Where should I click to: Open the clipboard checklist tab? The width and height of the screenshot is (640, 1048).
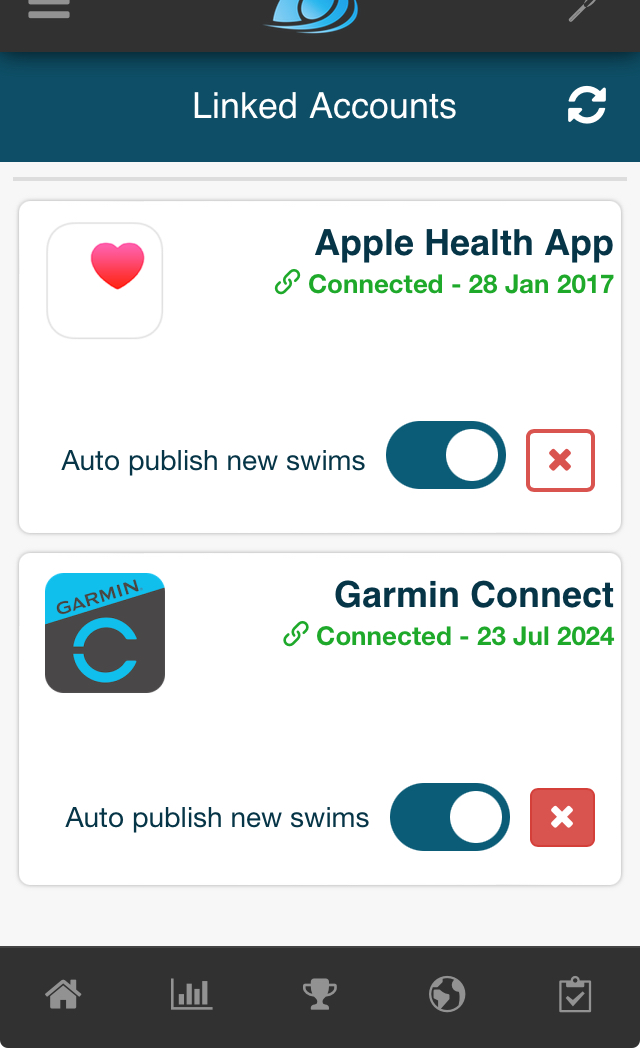(x=575, y=995)
